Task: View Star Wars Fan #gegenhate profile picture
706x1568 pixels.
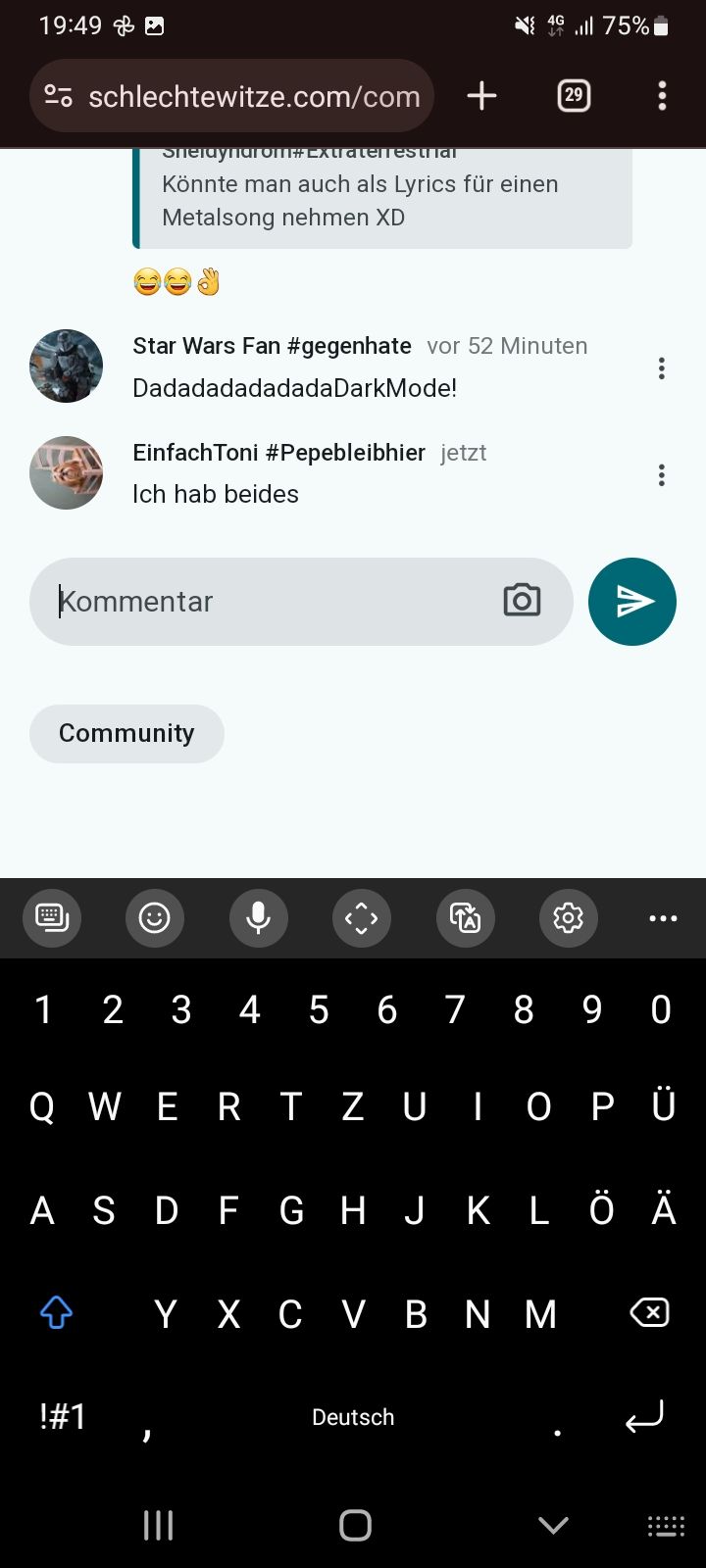Action: [x=67, y=367]
